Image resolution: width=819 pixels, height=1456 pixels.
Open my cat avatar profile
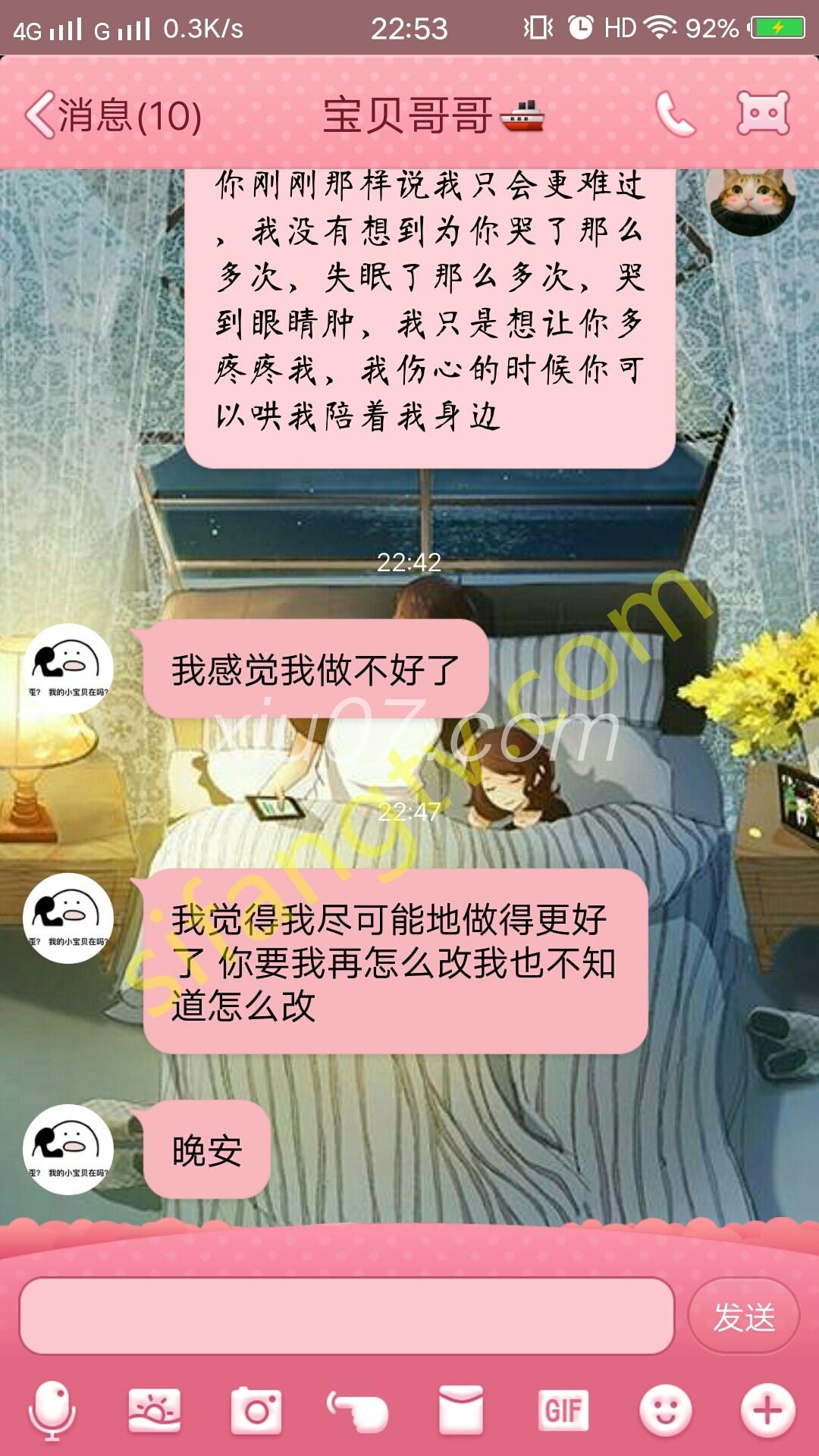tap(750, 199)
